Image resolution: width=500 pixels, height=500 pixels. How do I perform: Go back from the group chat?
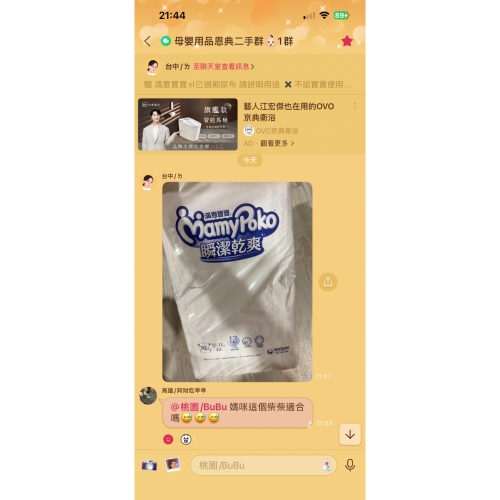[147, 41]
